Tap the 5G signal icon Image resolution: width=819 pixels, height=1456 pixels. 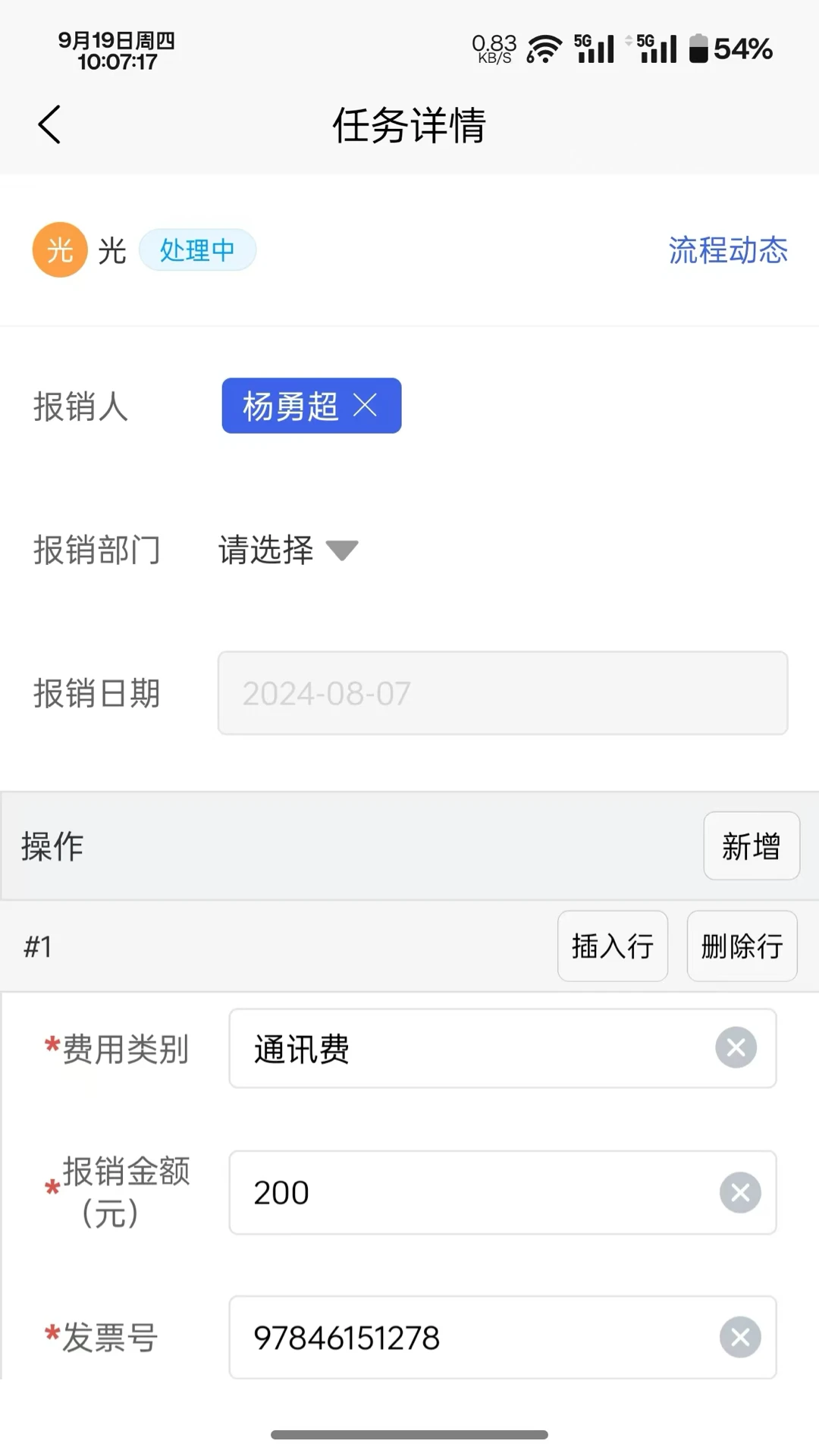(595, 47)
